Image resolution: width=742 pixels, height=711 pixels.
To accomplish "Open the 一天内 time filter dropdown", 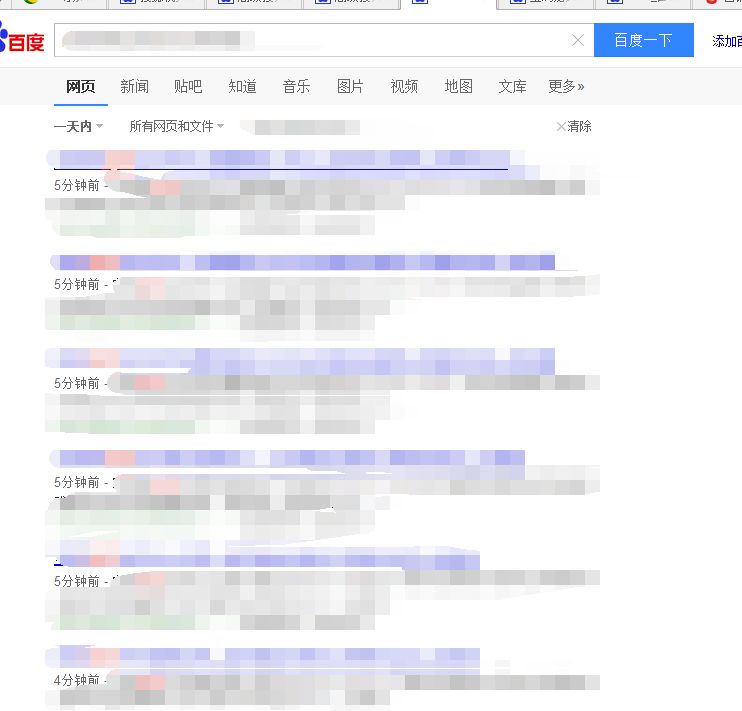I will tap(78, 126).
